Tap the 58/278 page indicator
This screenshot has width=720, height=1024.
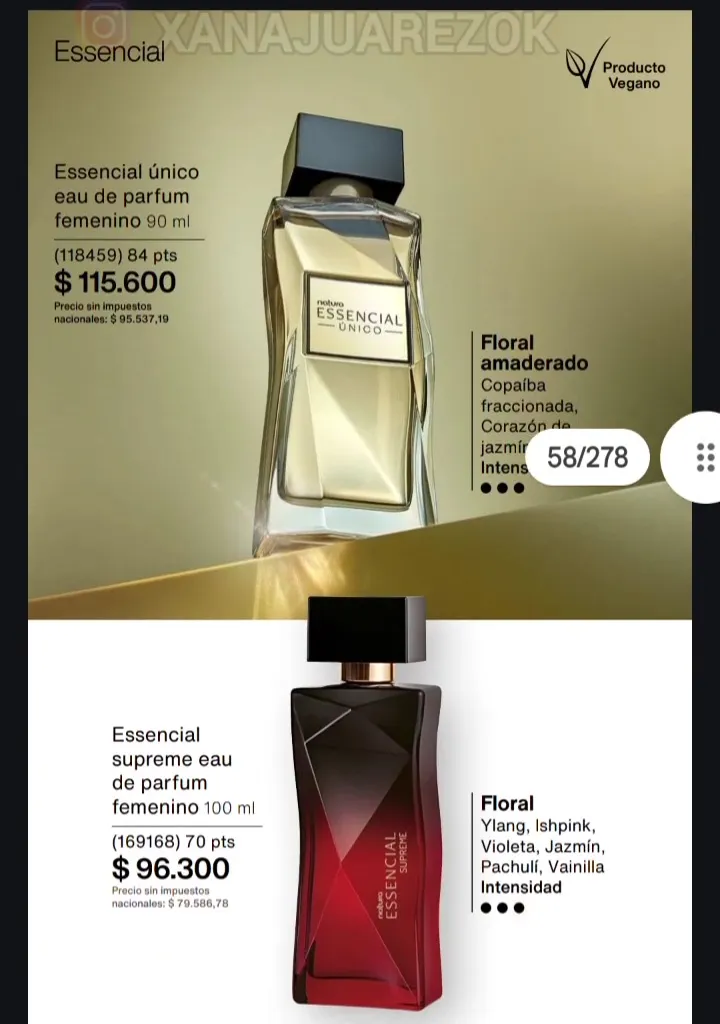click(x=588, y=457)
